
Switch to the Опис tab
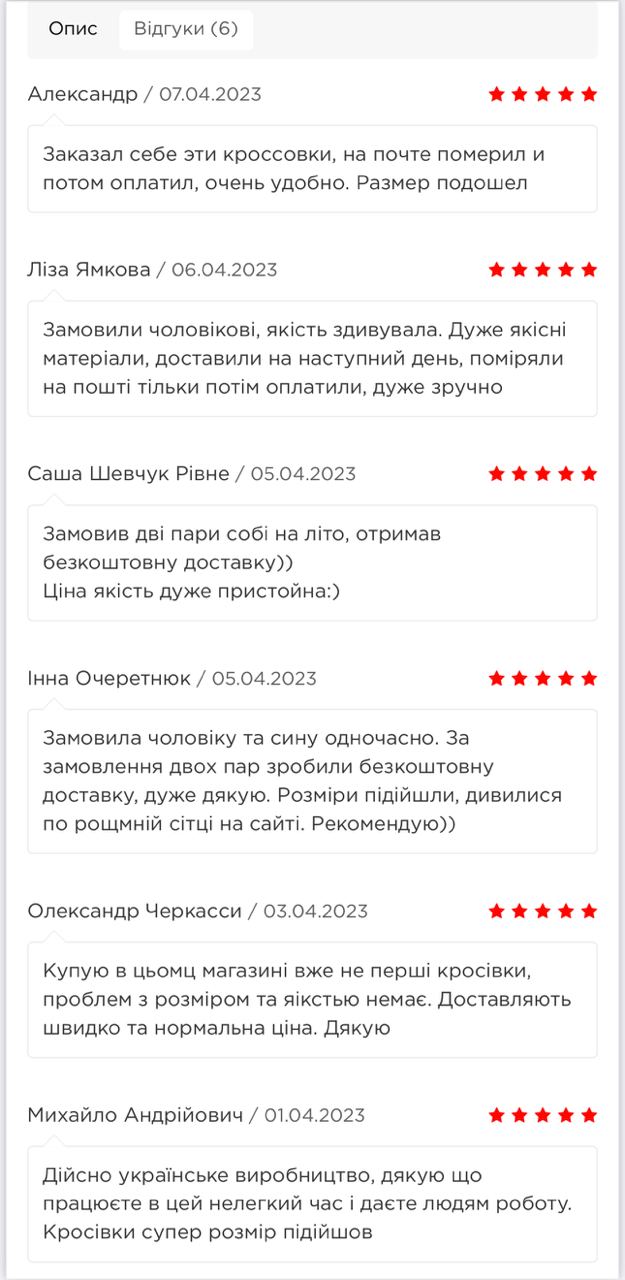pyautogui.click(x=73, y=29)
